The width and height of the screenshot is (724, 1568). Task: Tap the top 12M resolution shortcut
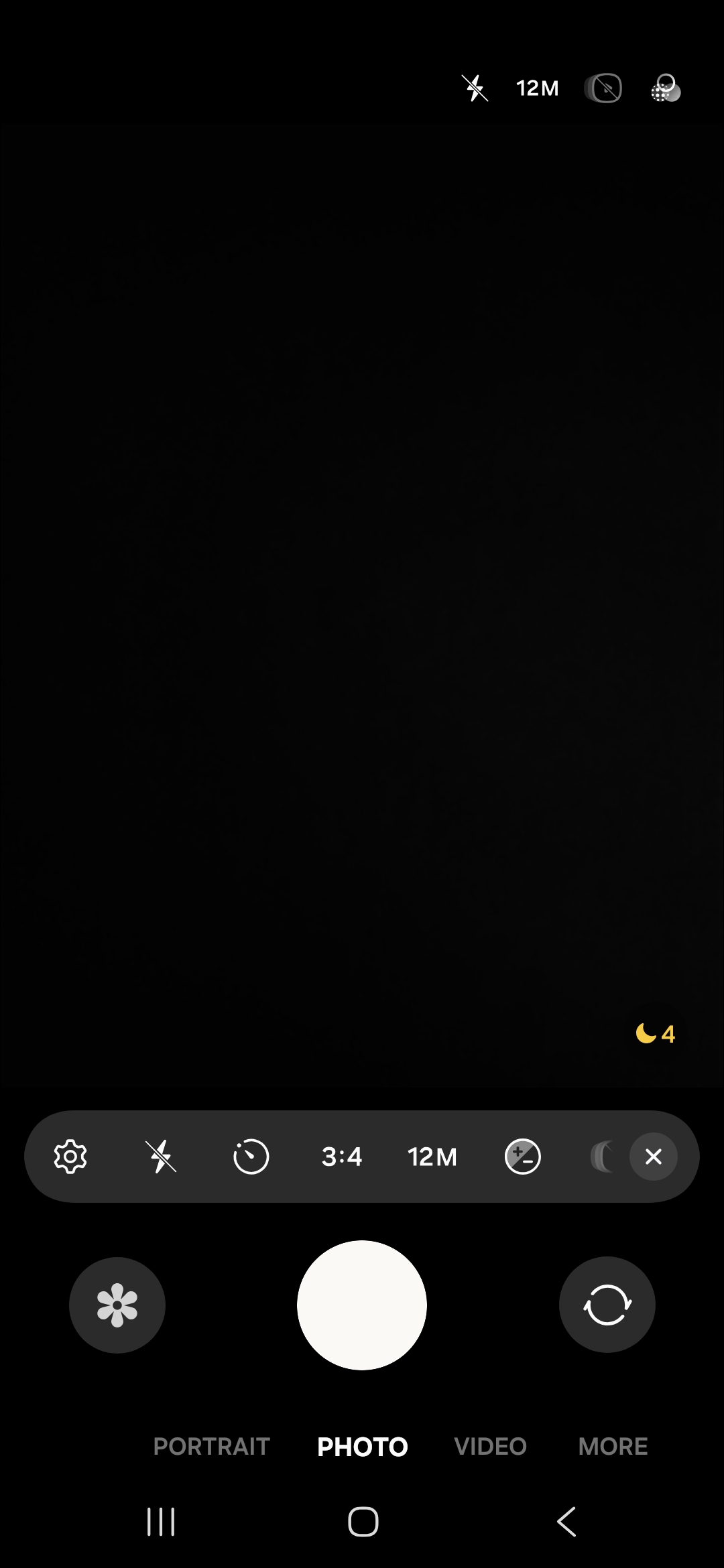coord(537,88)
